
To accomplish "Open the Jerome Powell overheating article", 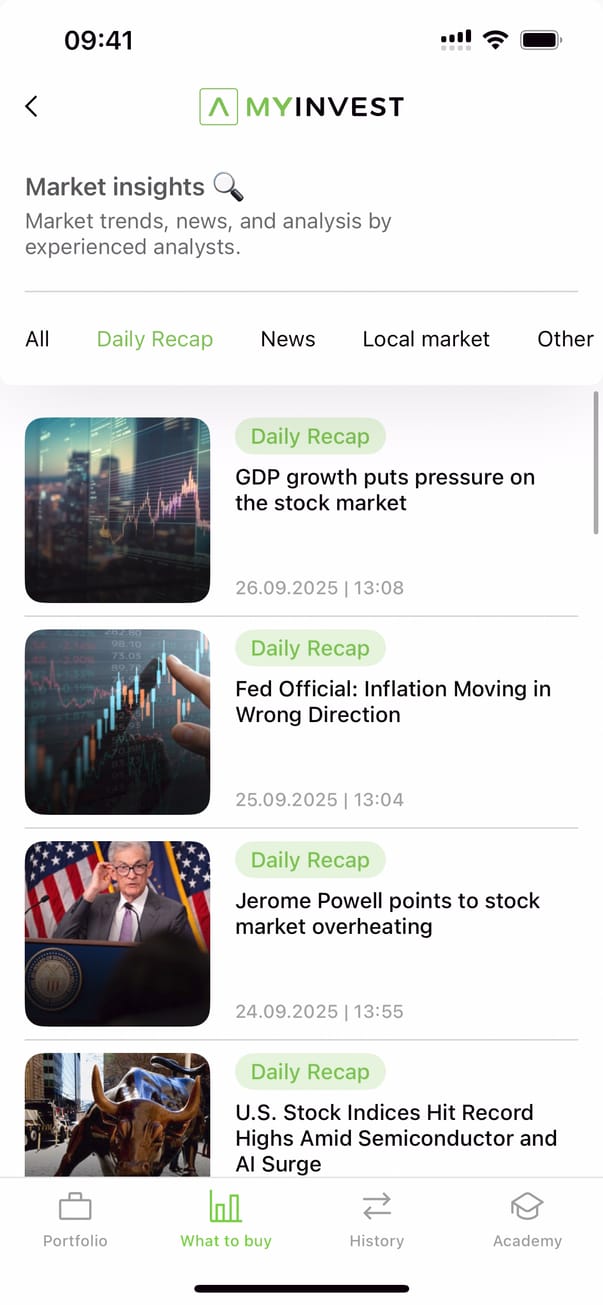I will pos(387,913).
